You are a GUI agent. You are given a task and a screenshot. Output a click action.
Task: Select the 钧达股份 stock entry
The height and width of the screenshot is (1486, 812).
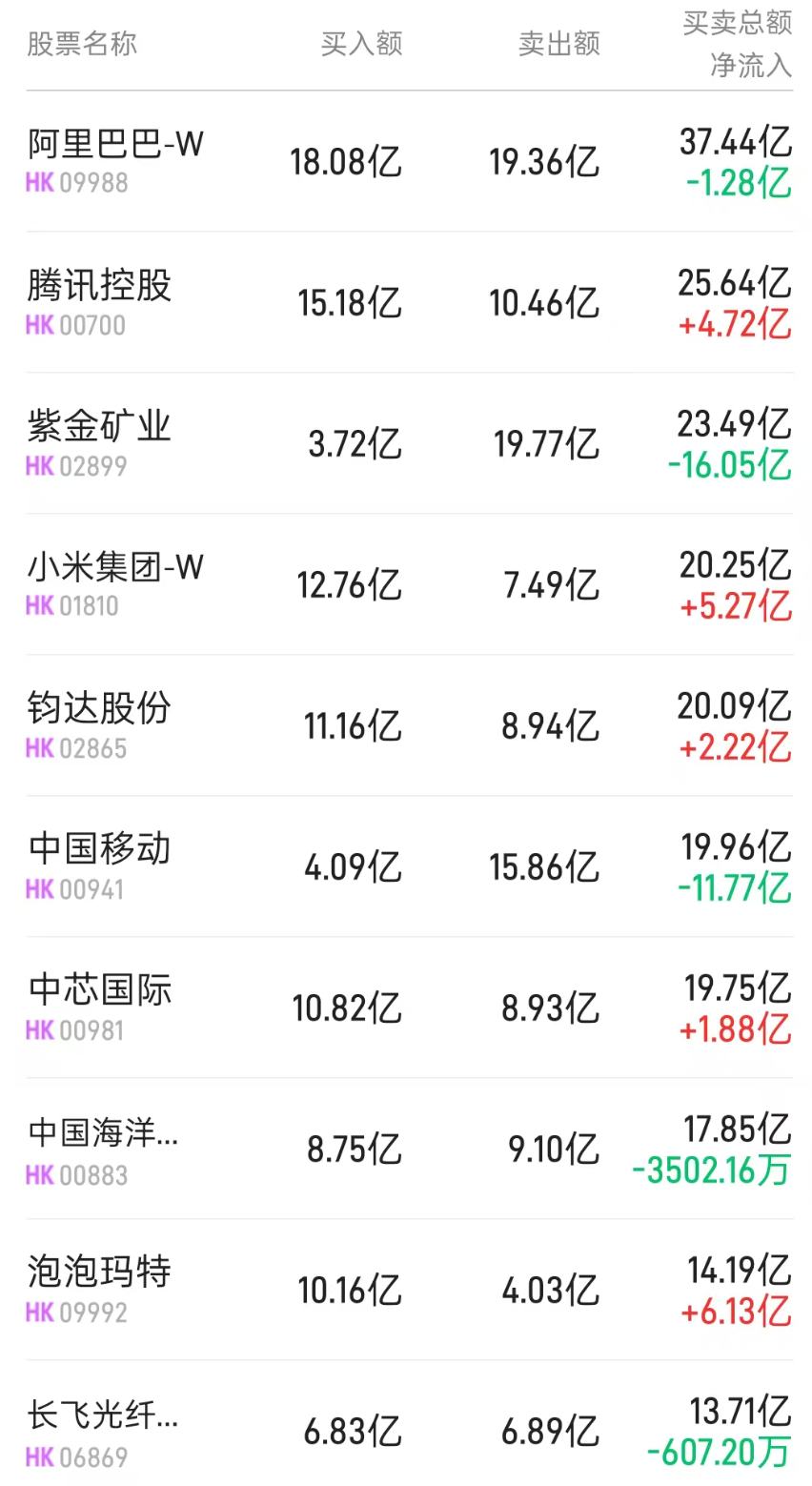[x=98, y=708]
